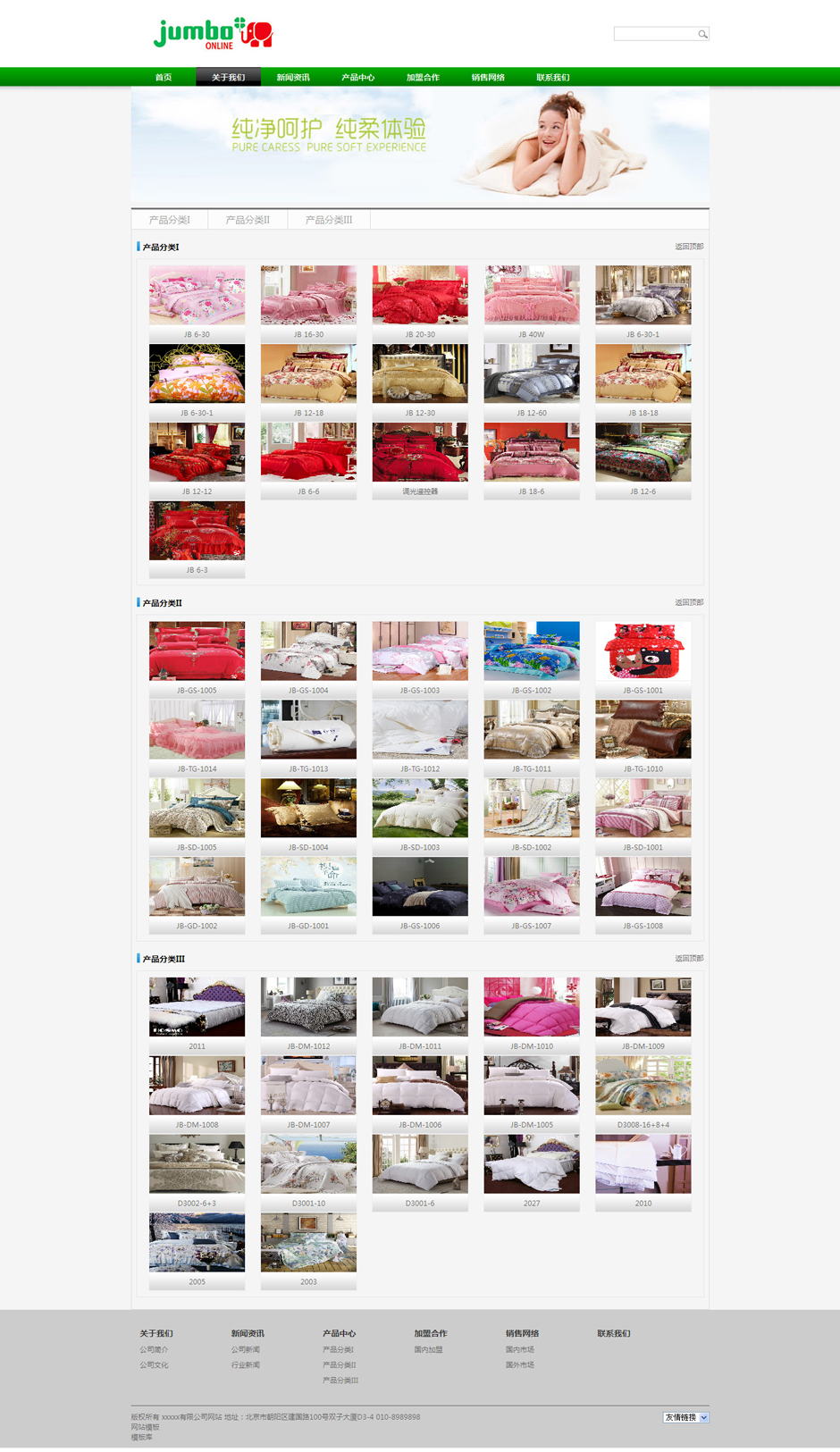Screen dimensions: 840x1452
Task: Switch to the 产品分类III tab below banner
Action: [x=329, y=220]
